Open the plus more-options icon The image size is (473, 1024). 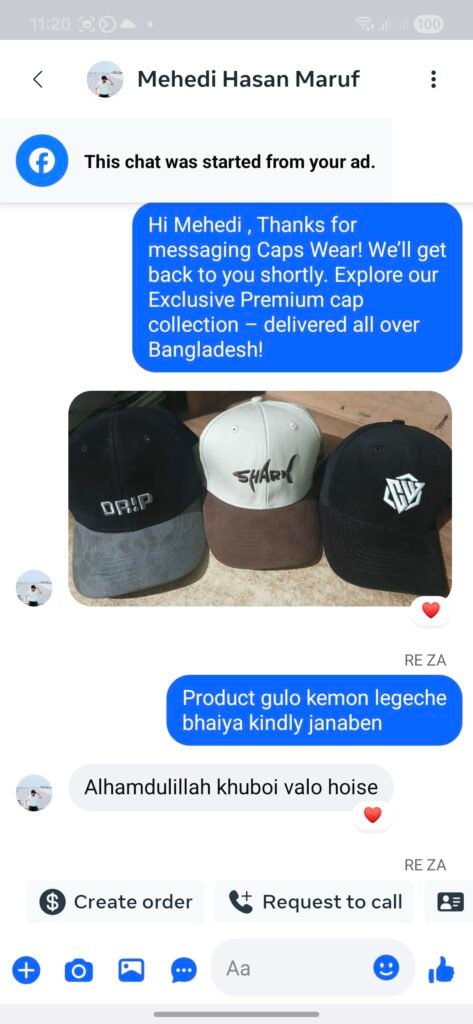pos(26,970)
